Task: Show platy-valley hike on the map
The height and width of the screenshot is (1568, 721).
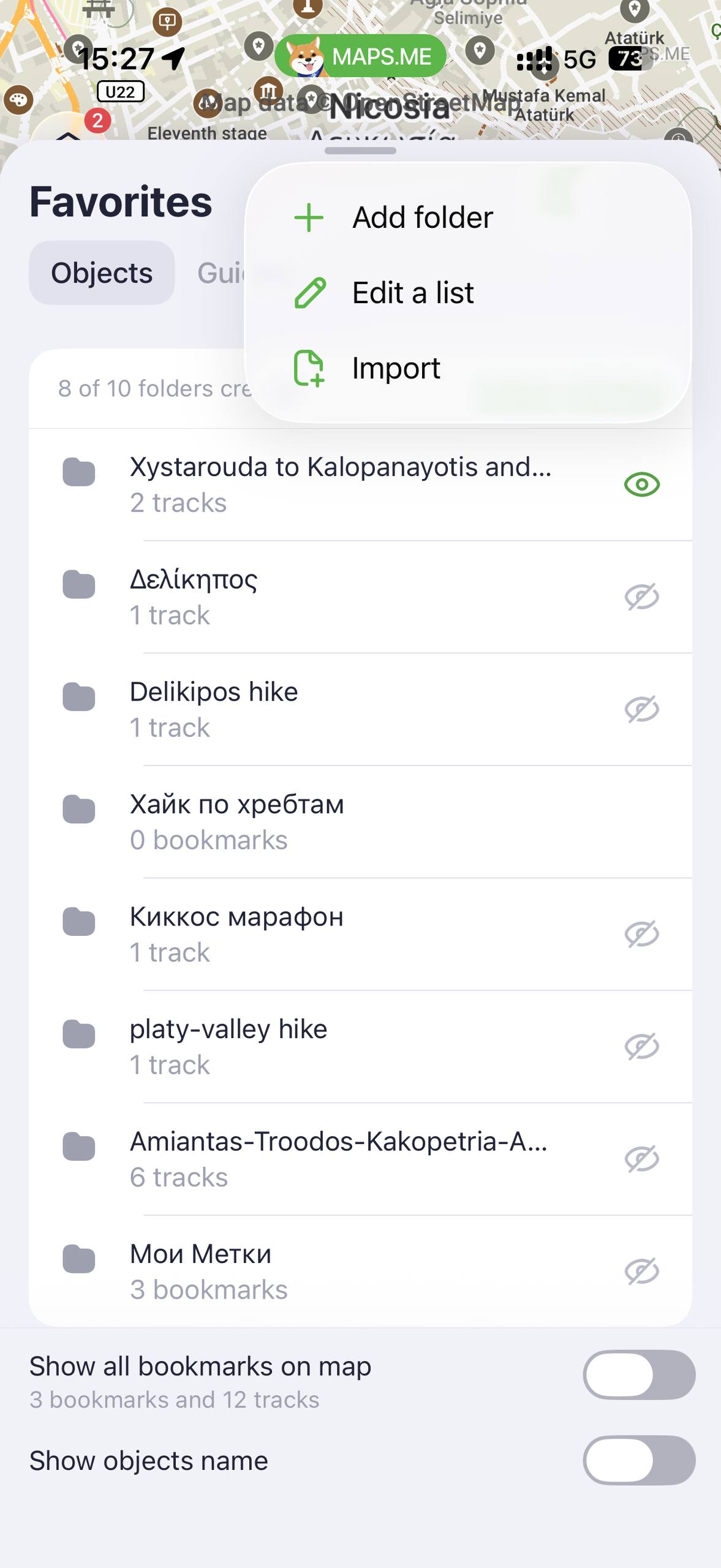Action: coord(641,1046)
